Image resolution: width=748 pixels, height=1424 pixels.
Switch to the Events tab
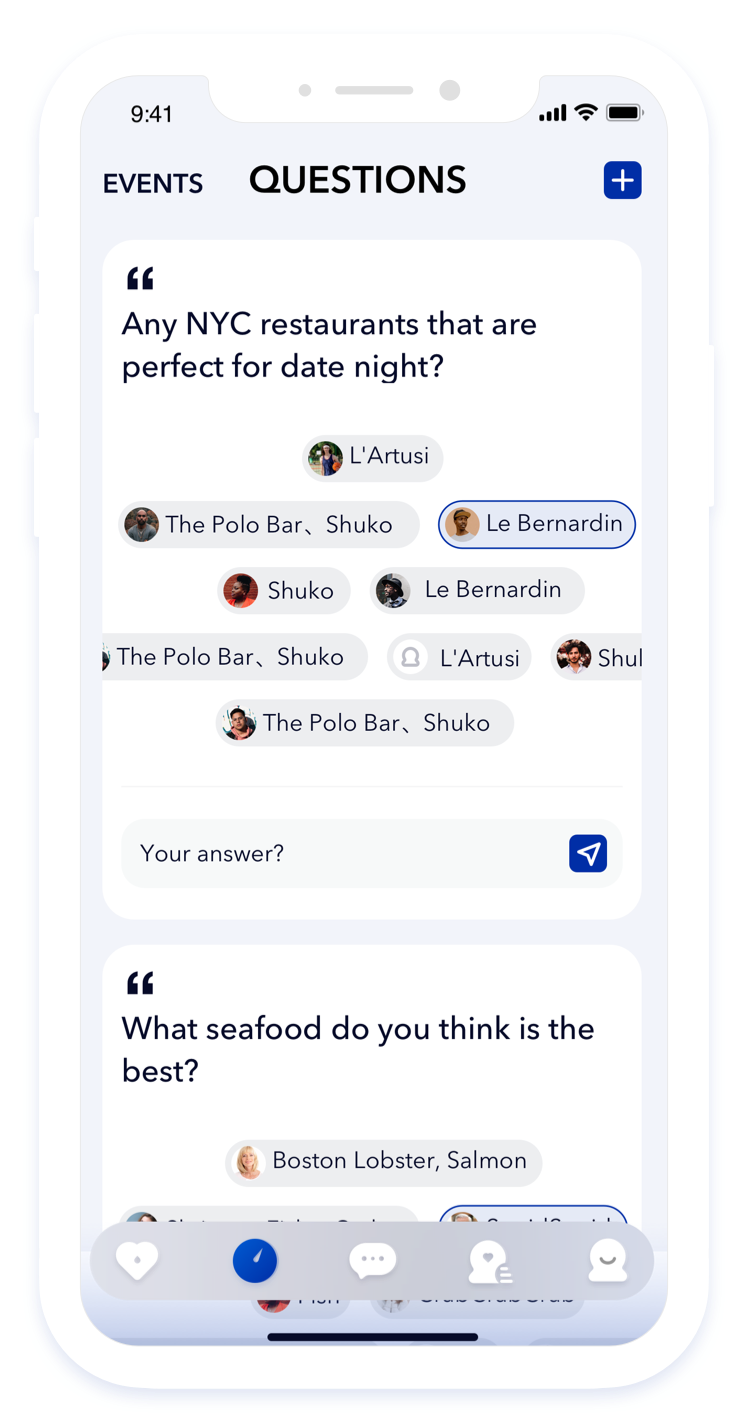(153, 184)
